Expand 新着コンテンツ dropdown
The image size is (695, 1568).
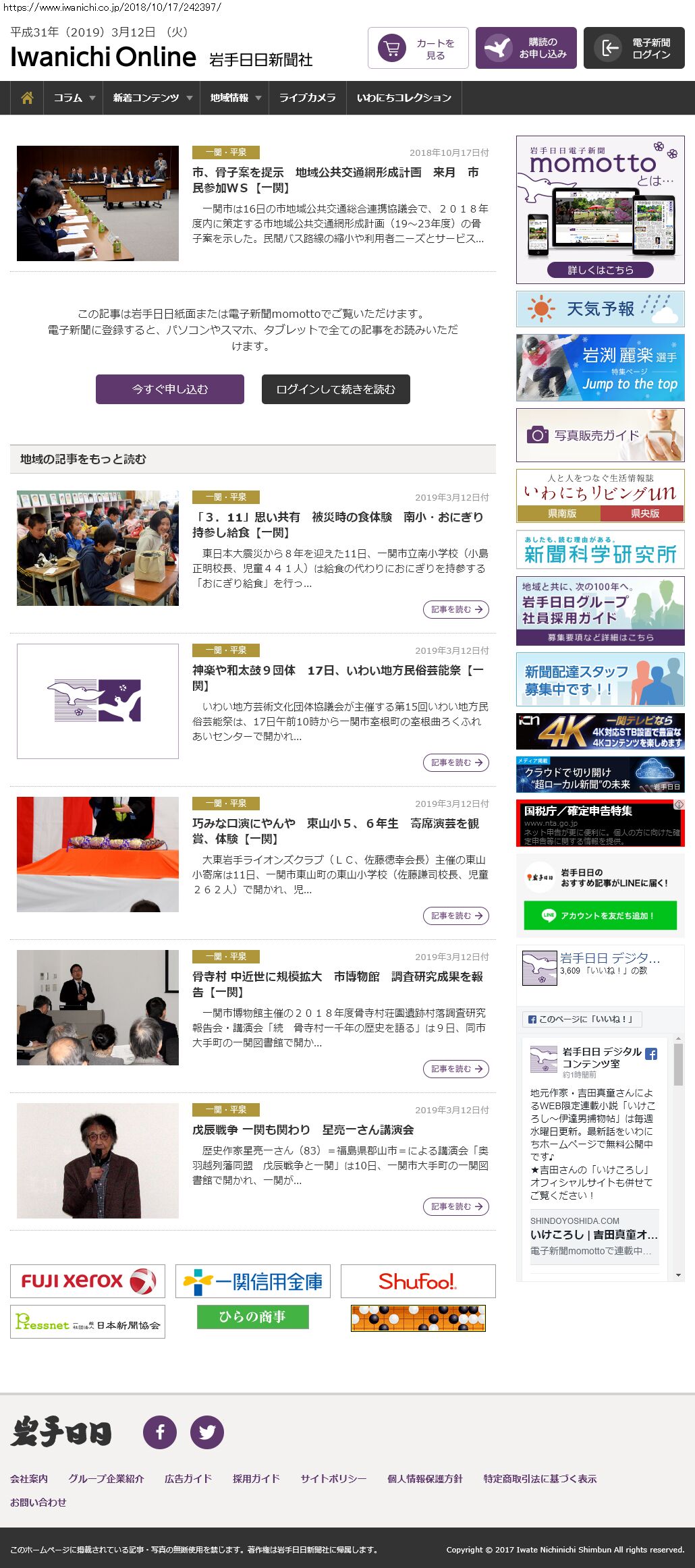[x=151, y=98]
